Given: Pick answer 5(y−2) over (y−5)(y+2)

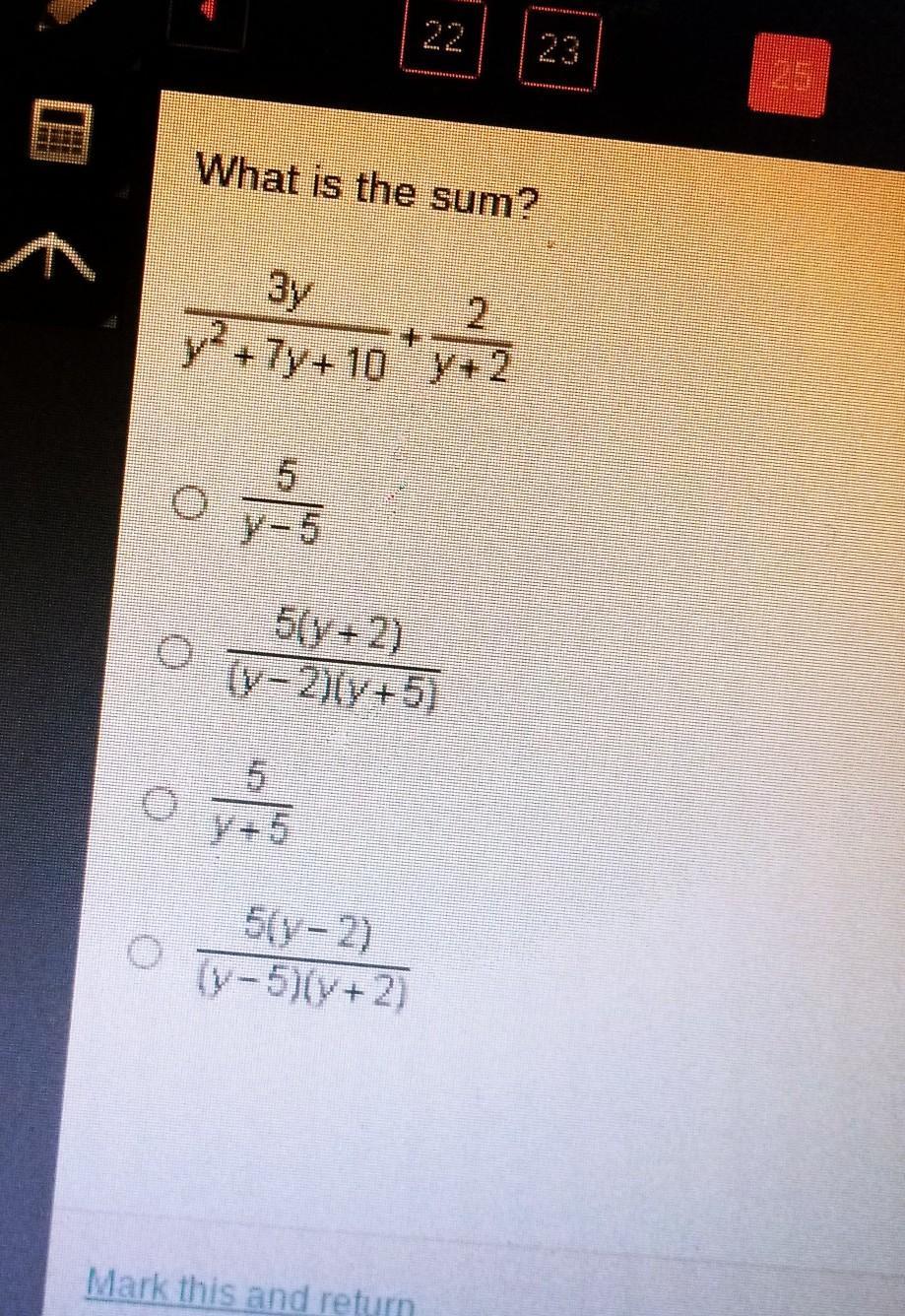Looking at the screenshot, I should point(144,952).
